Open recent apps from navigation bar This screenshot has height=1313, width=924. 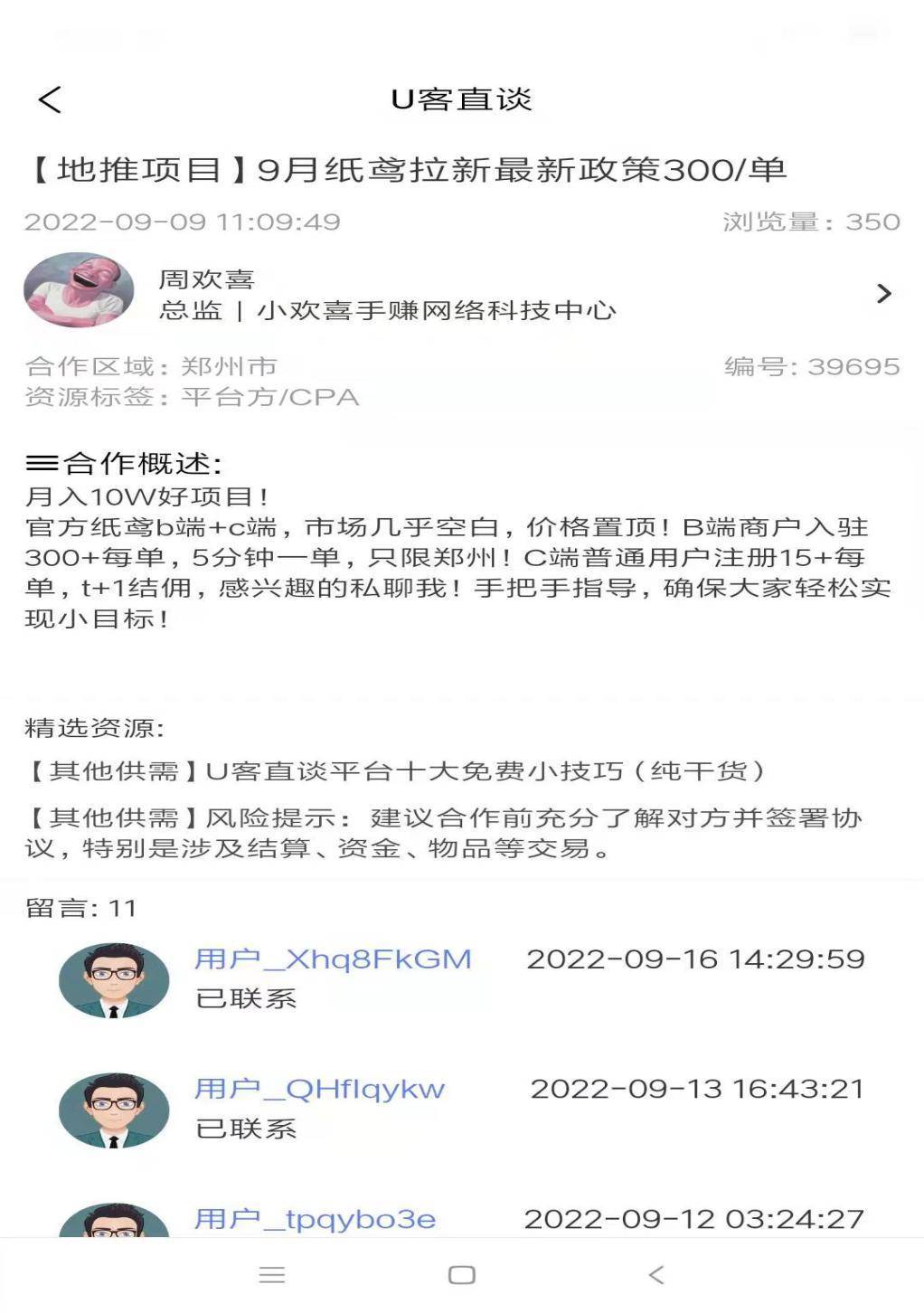coord(272,1275)
